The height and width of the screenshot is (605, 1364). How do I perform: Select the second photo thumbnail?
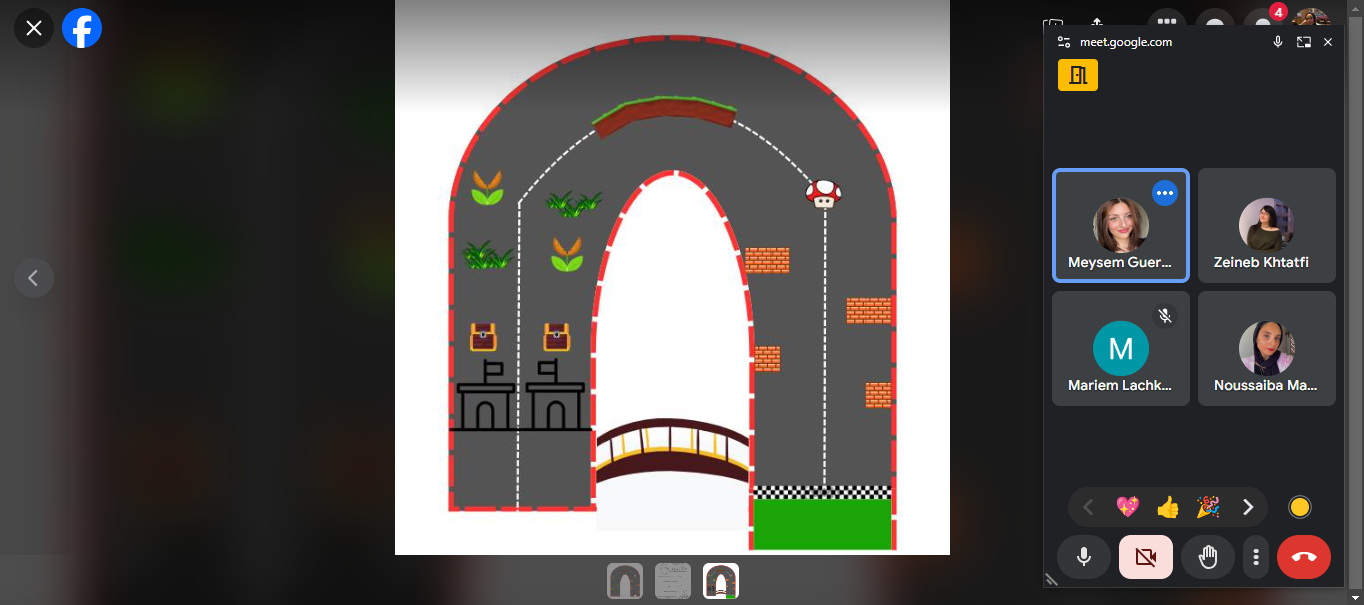(x=673, y=581)
